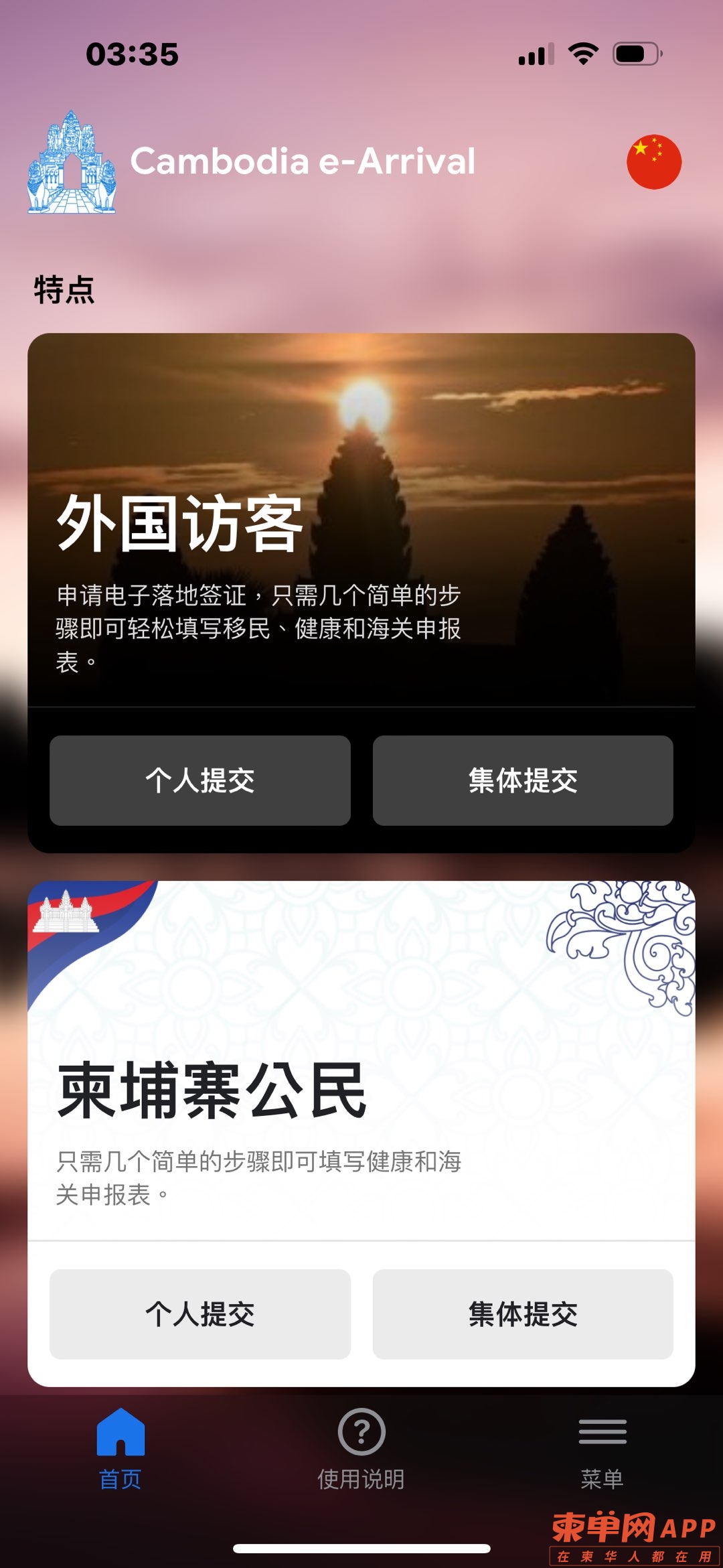Open the 使用说明 tab
Viewport: 723px width, 1568px height.
pyautogui.click(x=361, y=1447)
